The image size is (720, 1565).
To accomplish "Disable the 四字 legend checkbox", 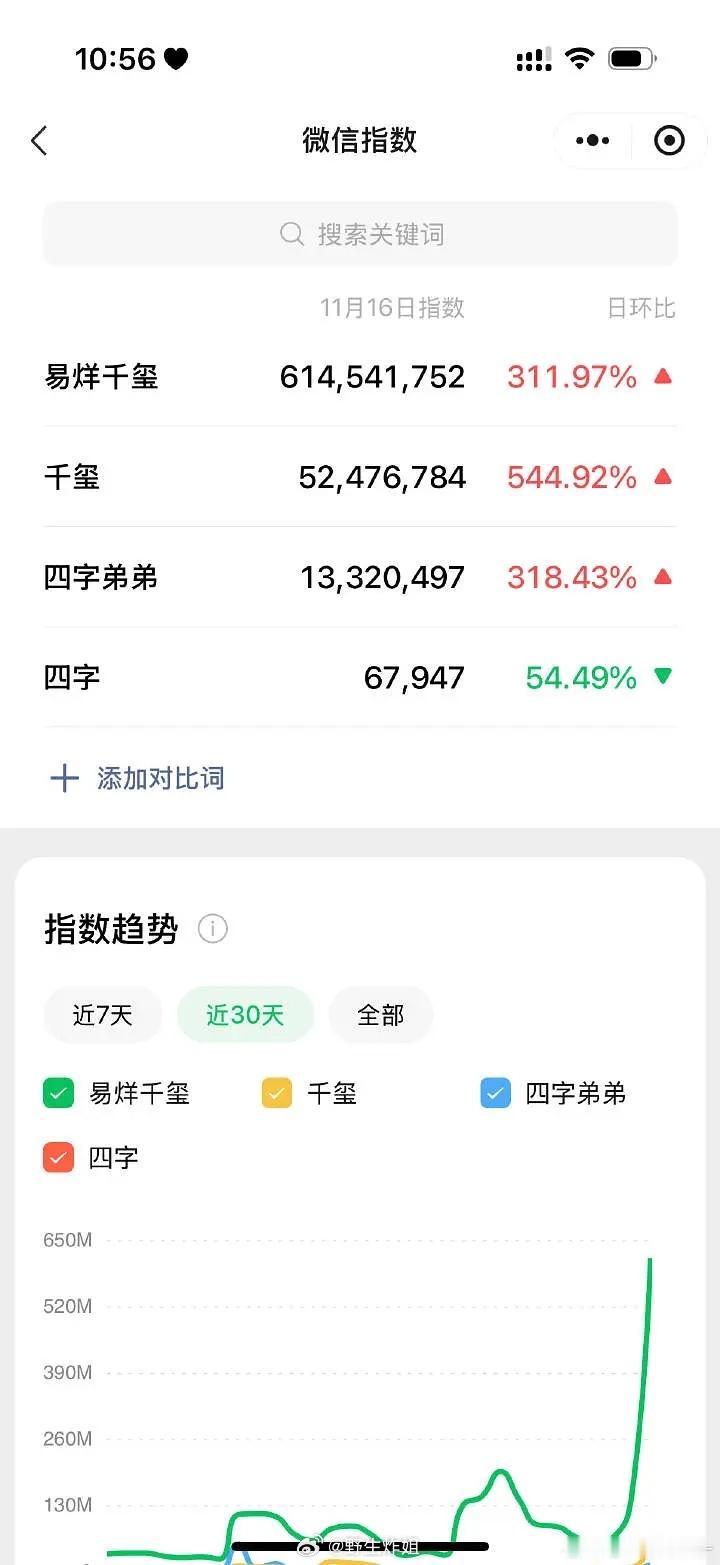I will point(58,1157).
